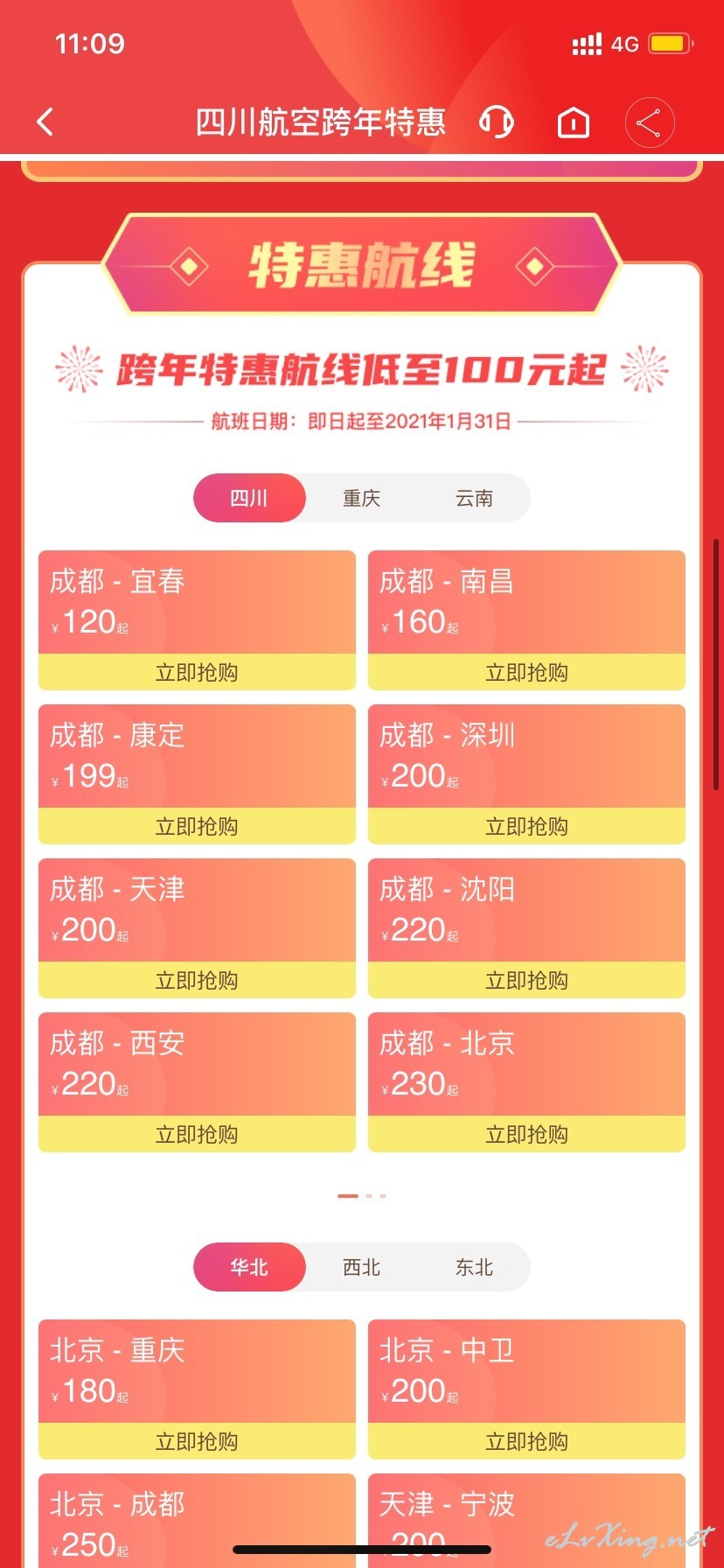The height and width of the screenshot is (1568, 724).
Task: Select the 四川 tab
Action: [249, 498]
